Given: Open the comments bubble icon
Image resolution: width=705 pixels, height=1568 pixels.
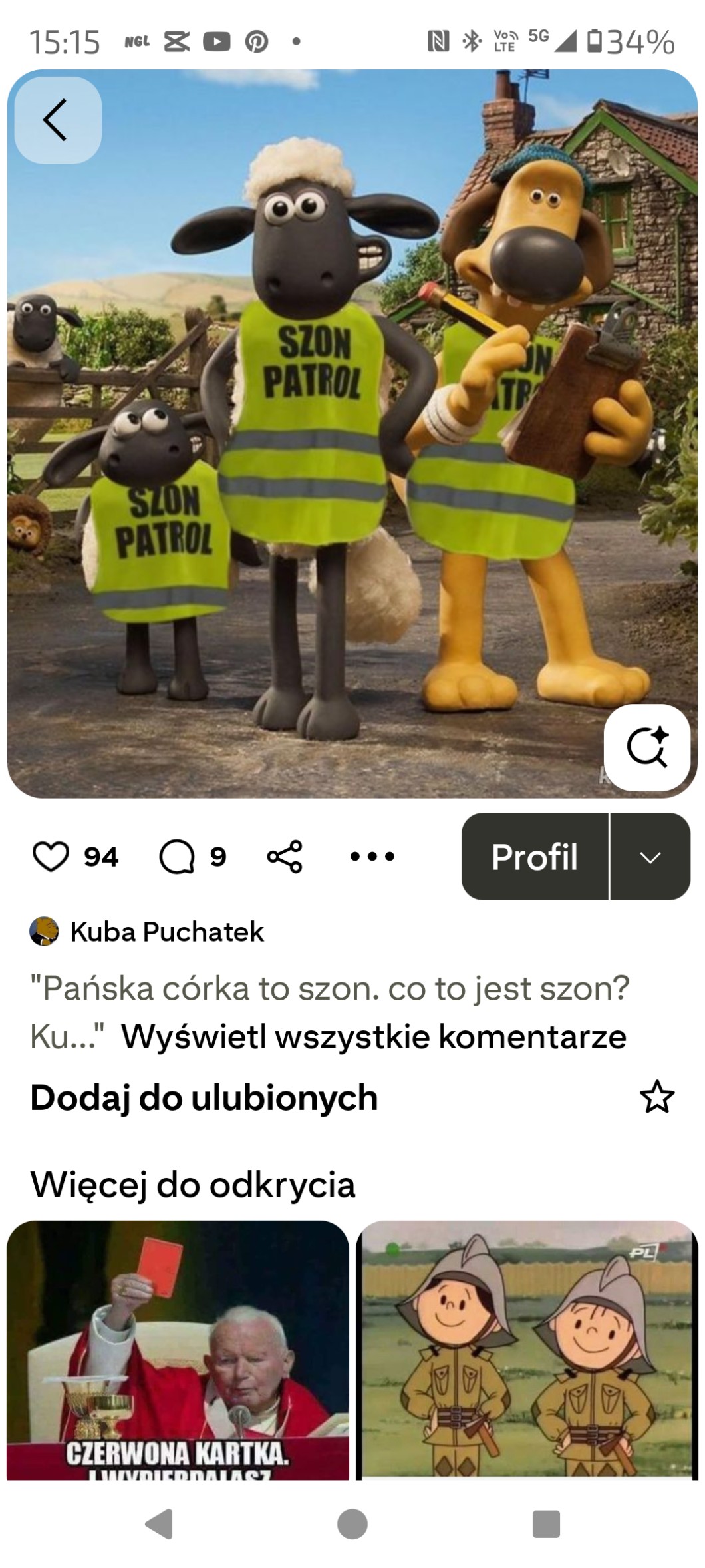Looking at the screenshot, I should click(176, 856).
